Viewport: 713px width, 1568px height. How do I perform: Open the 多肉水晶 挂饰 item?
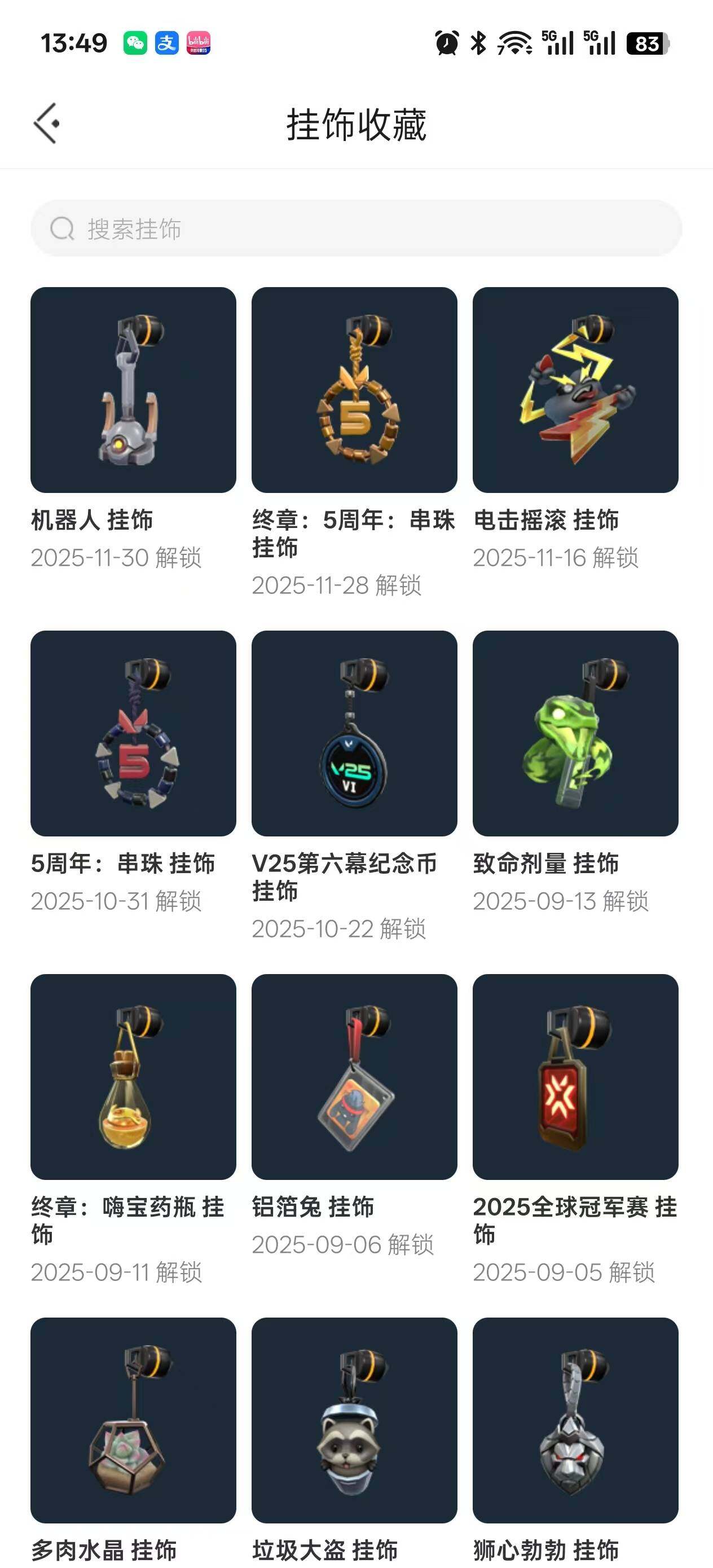point(133,1420)
